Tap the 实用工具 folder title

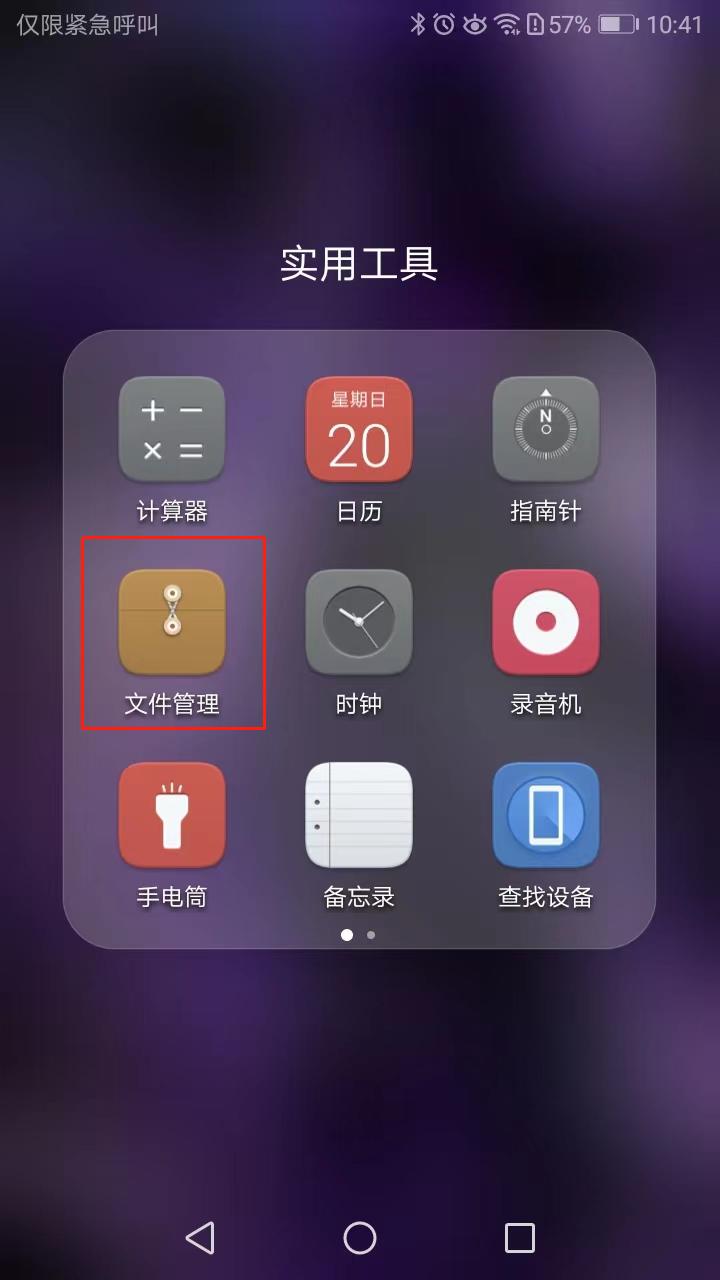[358, 264]
